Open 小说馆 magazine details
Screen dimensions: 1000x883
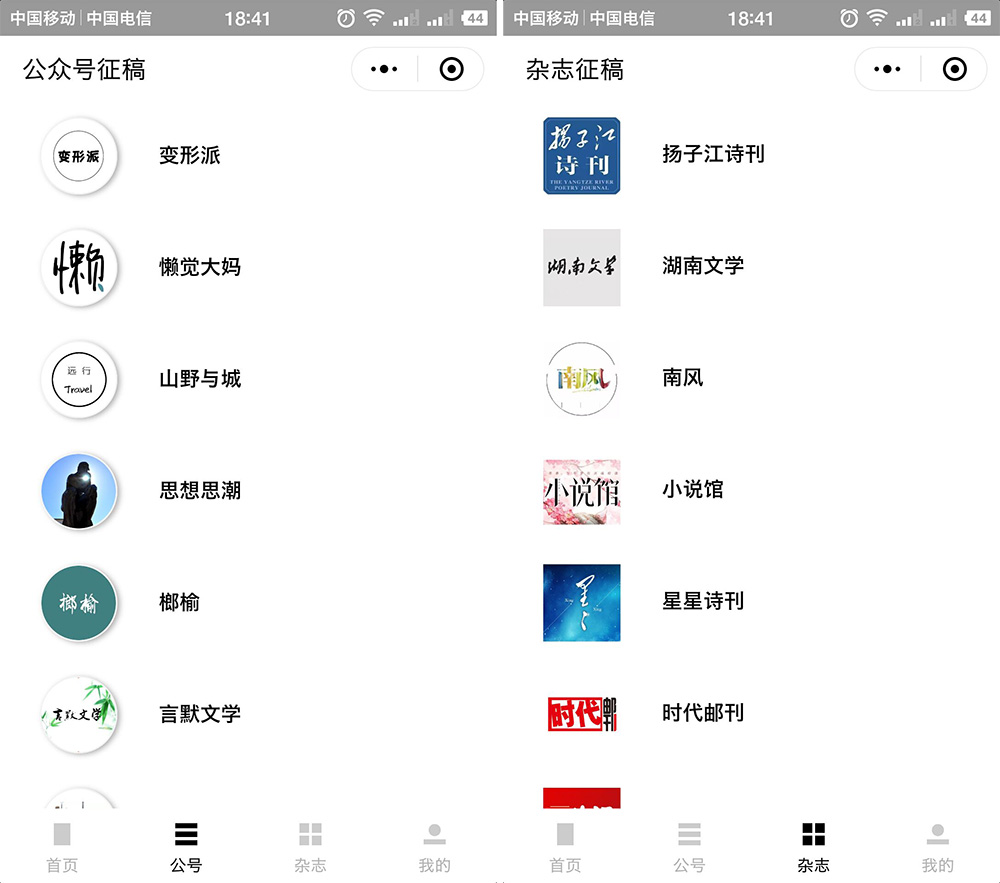(x=692, y=490)
